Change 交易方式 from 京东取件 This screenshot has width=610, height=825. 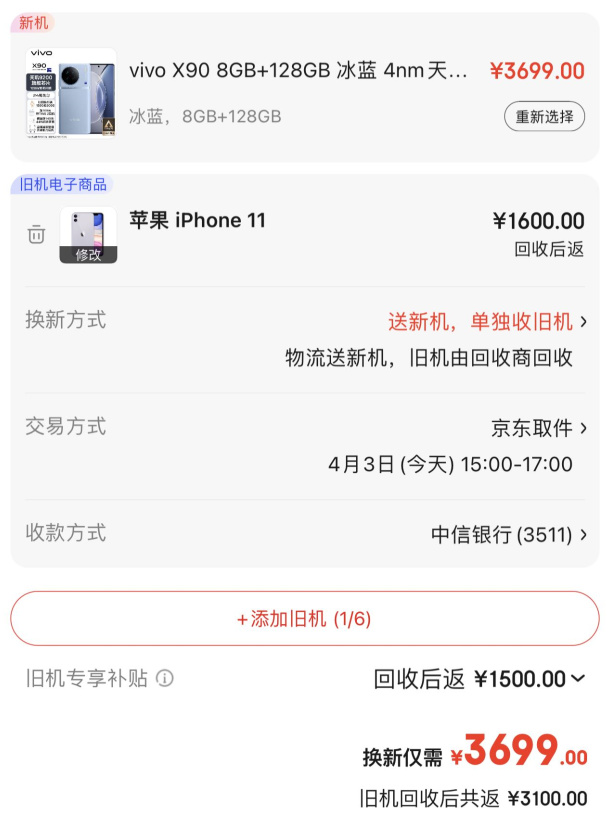[x=538, y=428]
